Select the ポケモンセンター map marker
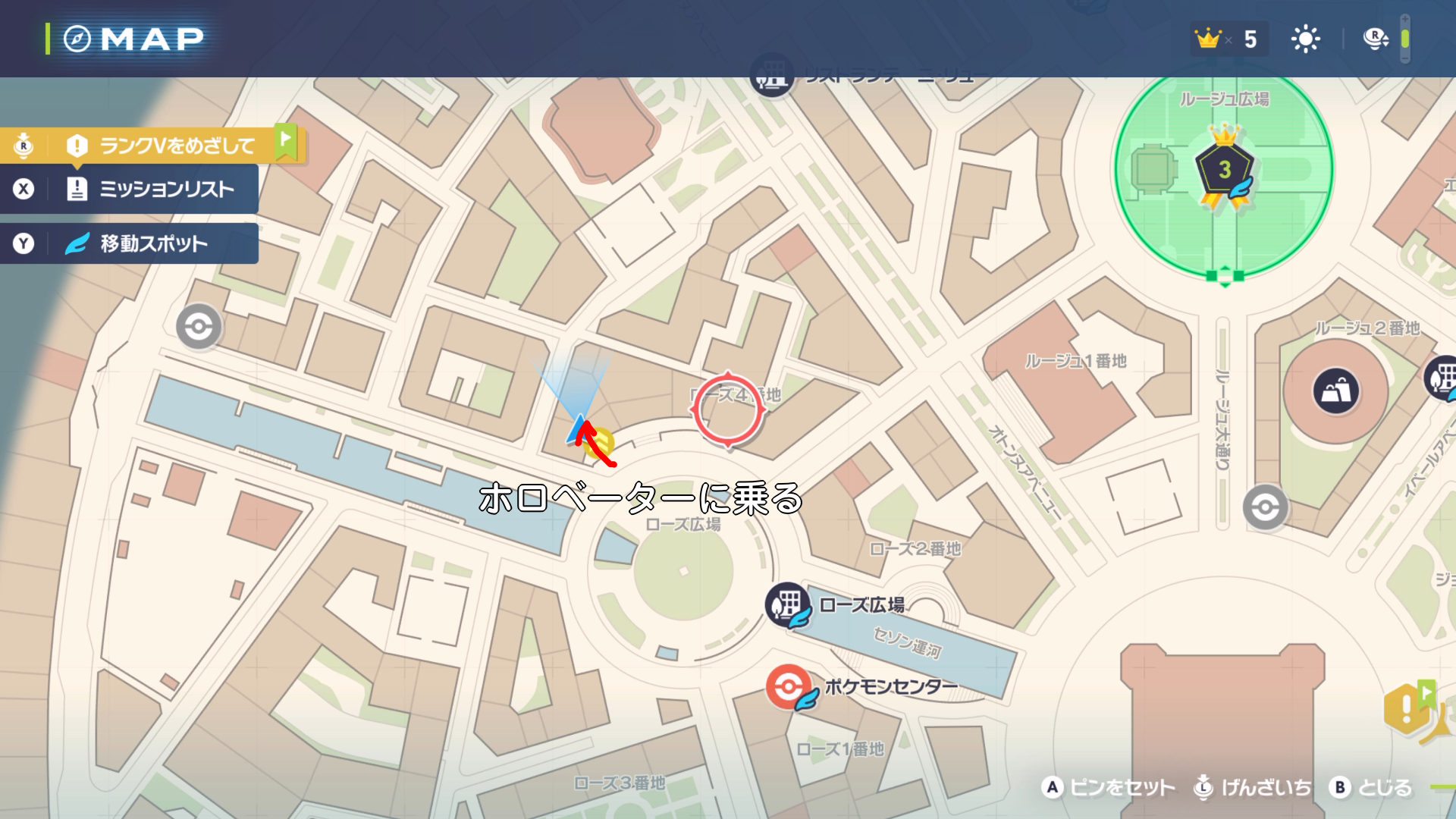Screen dimensions: 1456x819 788,687
